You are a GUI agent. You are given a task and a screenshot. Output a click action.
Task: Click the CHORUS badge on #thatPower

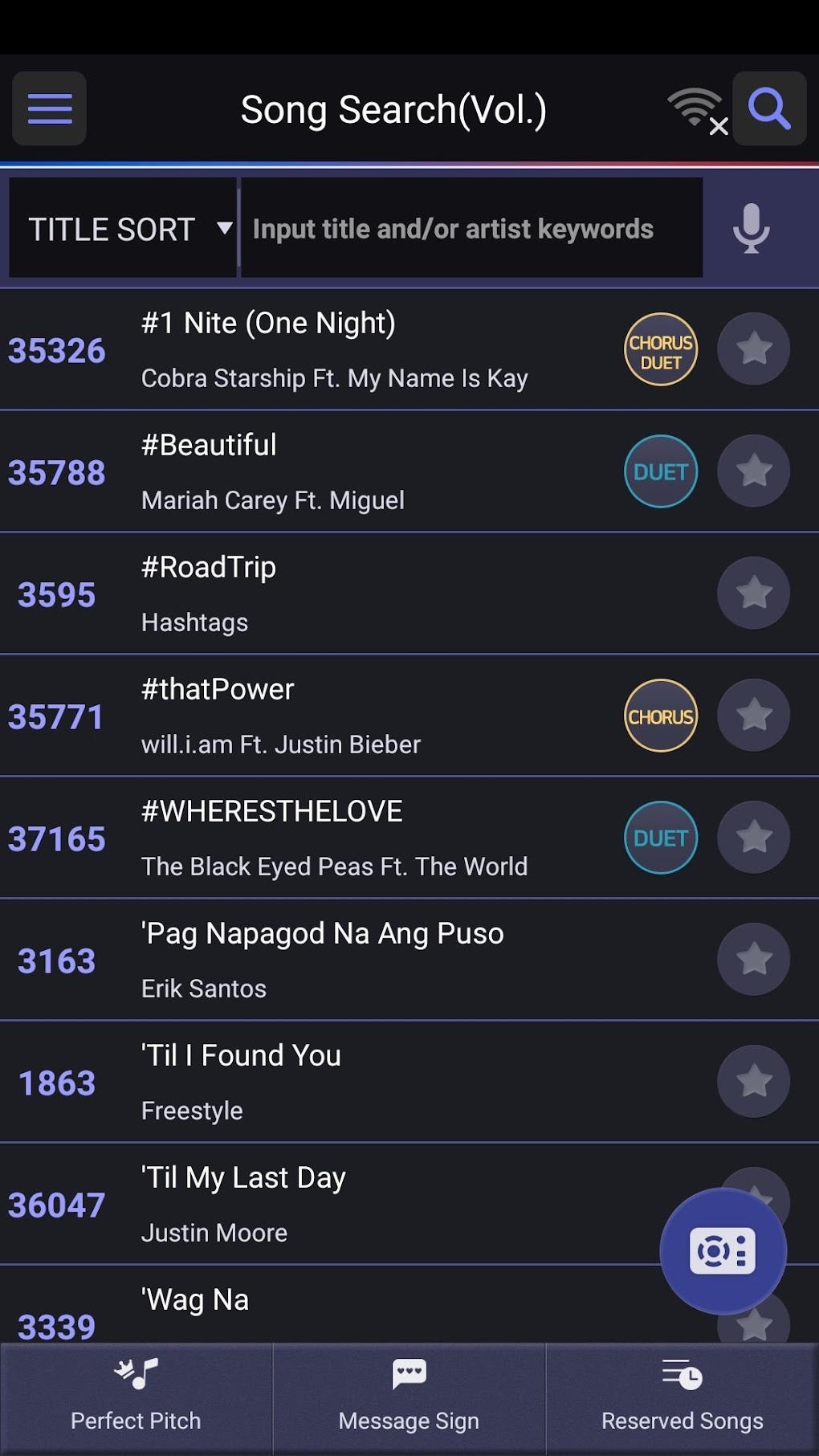[x=660, y=716]
